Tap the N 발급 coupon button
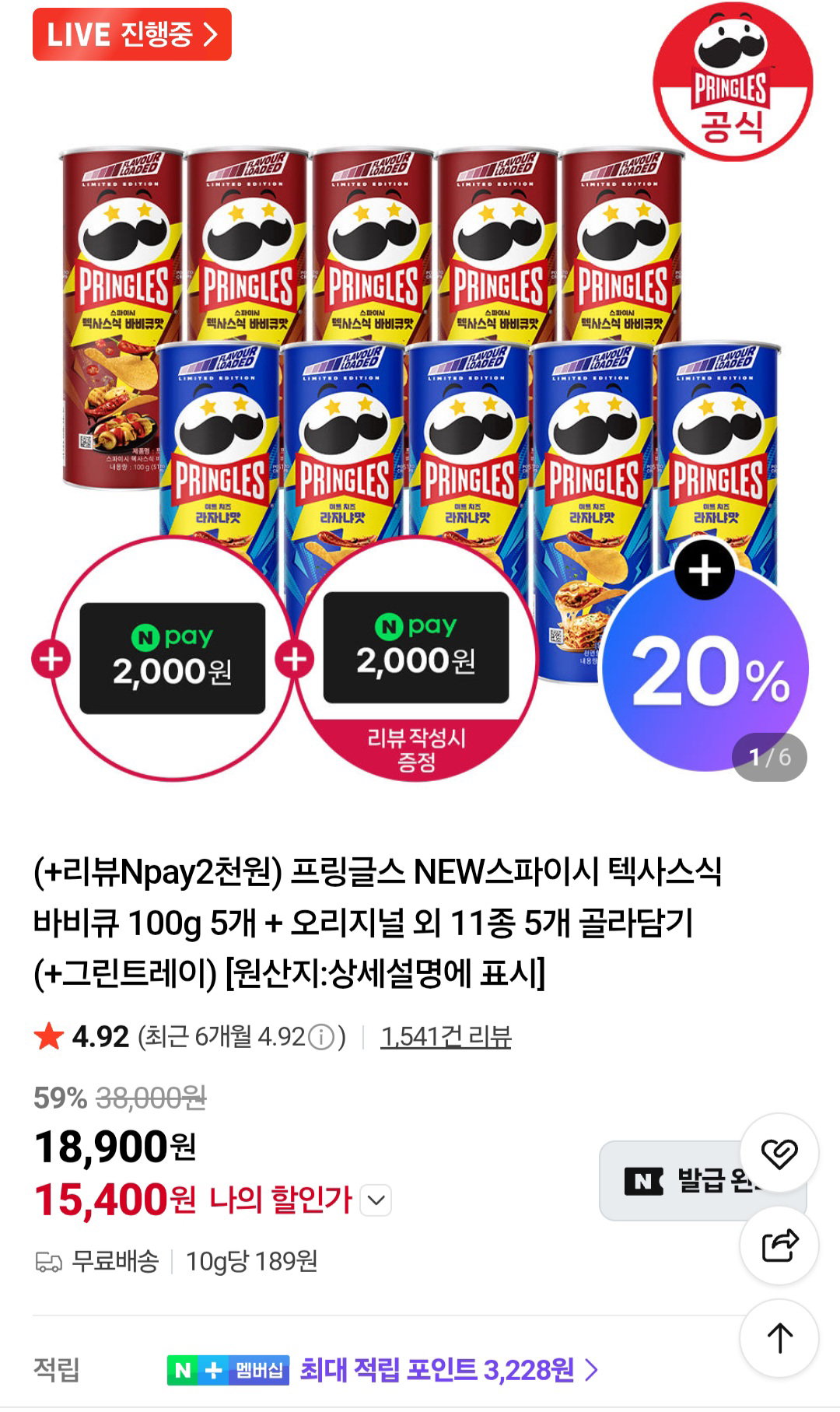This screenshot has height=1412, width=840. click(x=702, y=1181)
